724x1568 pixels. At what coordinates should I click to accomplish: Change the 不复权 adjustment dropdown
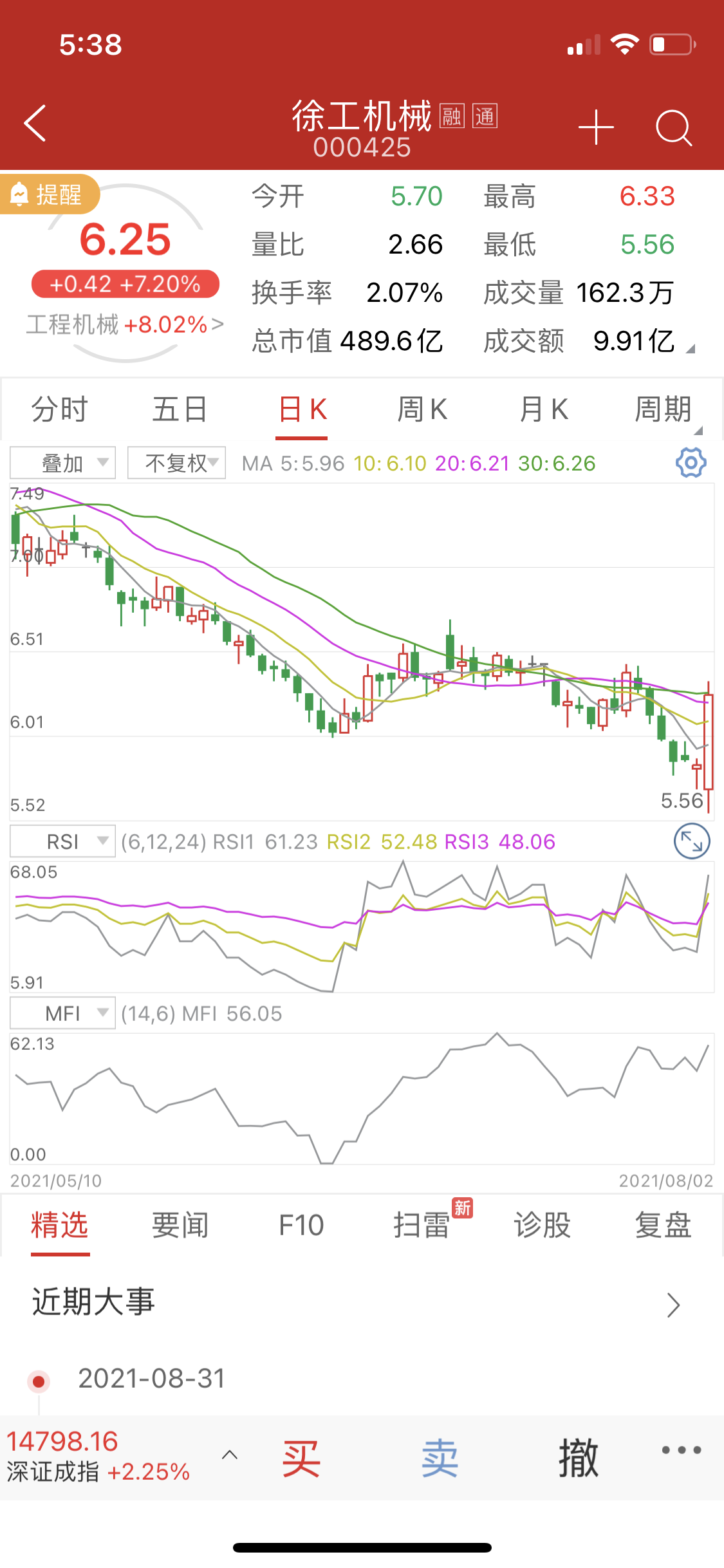point(177,463)
